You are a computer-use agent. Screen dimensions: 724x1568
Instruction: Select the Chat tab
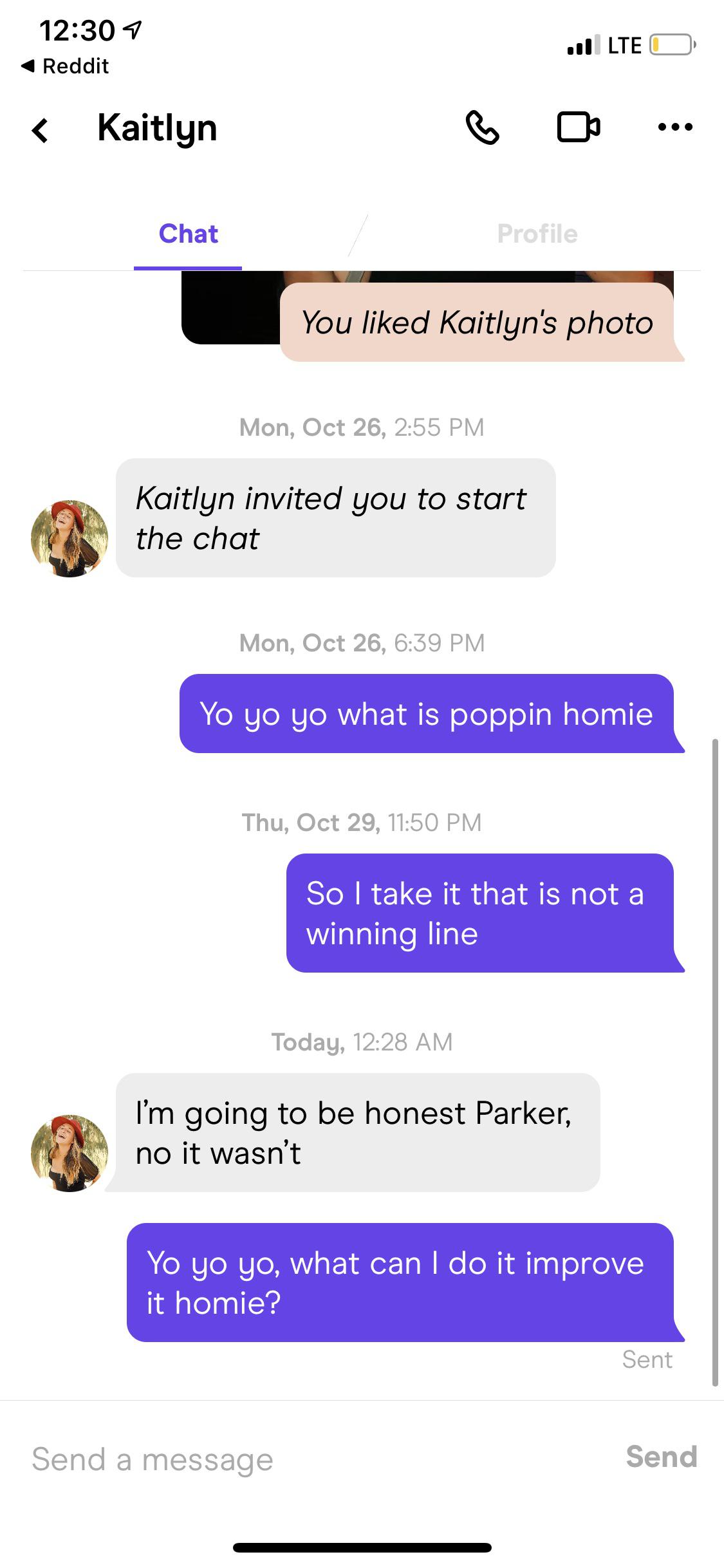pos(188,234)
